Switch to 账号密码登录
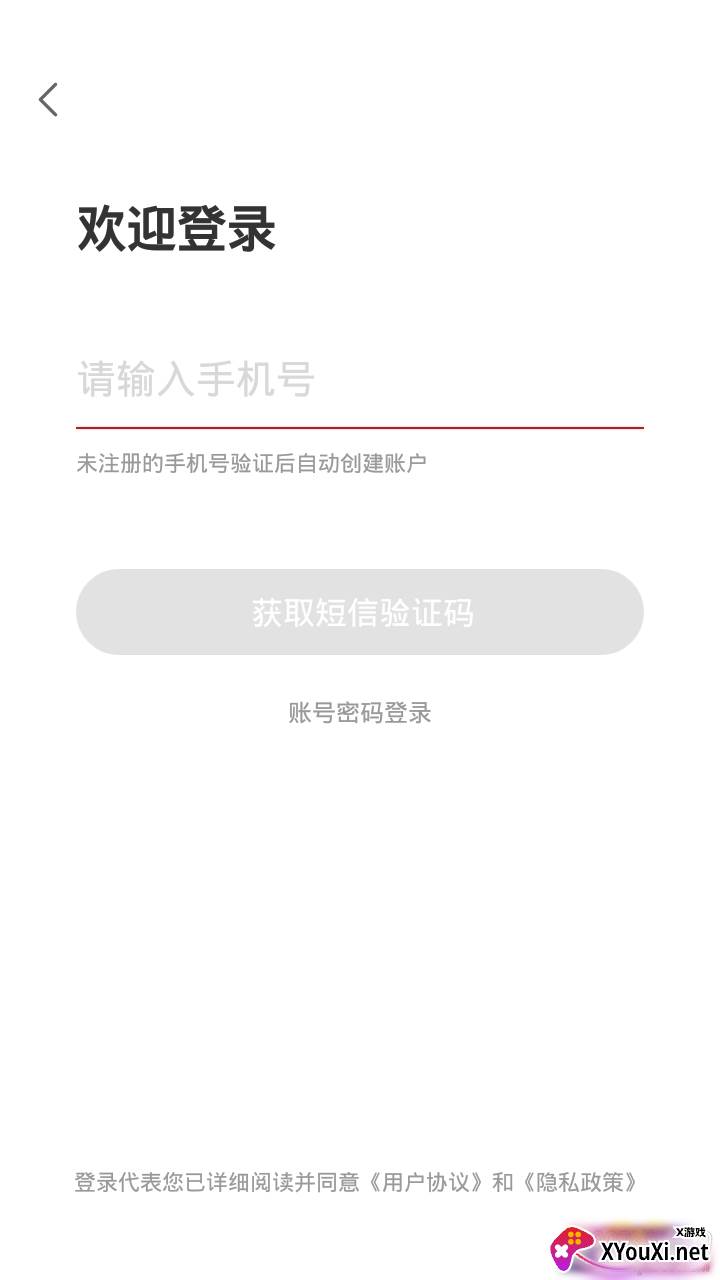The image size is (720, 1280). pos(360,713)
